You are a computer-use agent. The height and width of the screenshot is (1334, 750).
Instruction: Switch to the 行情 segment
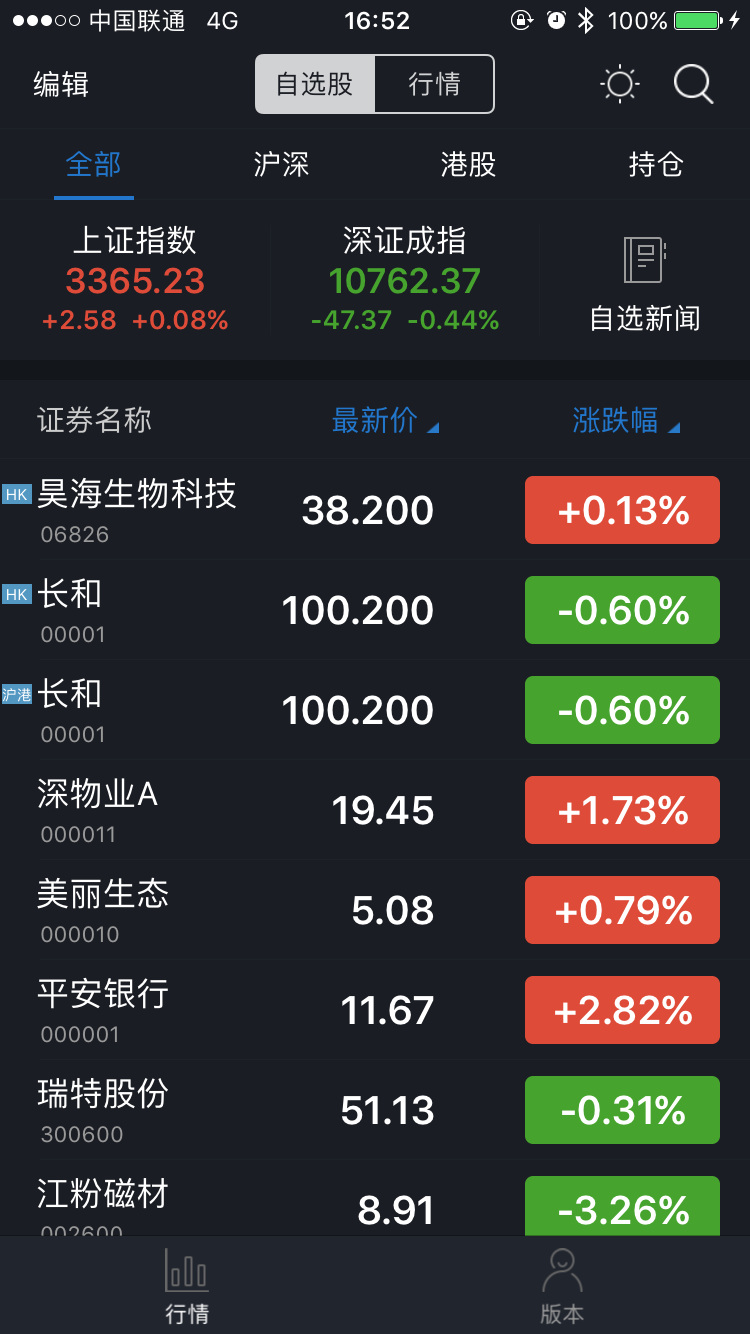pyautogui.click(x=434, y=84)
